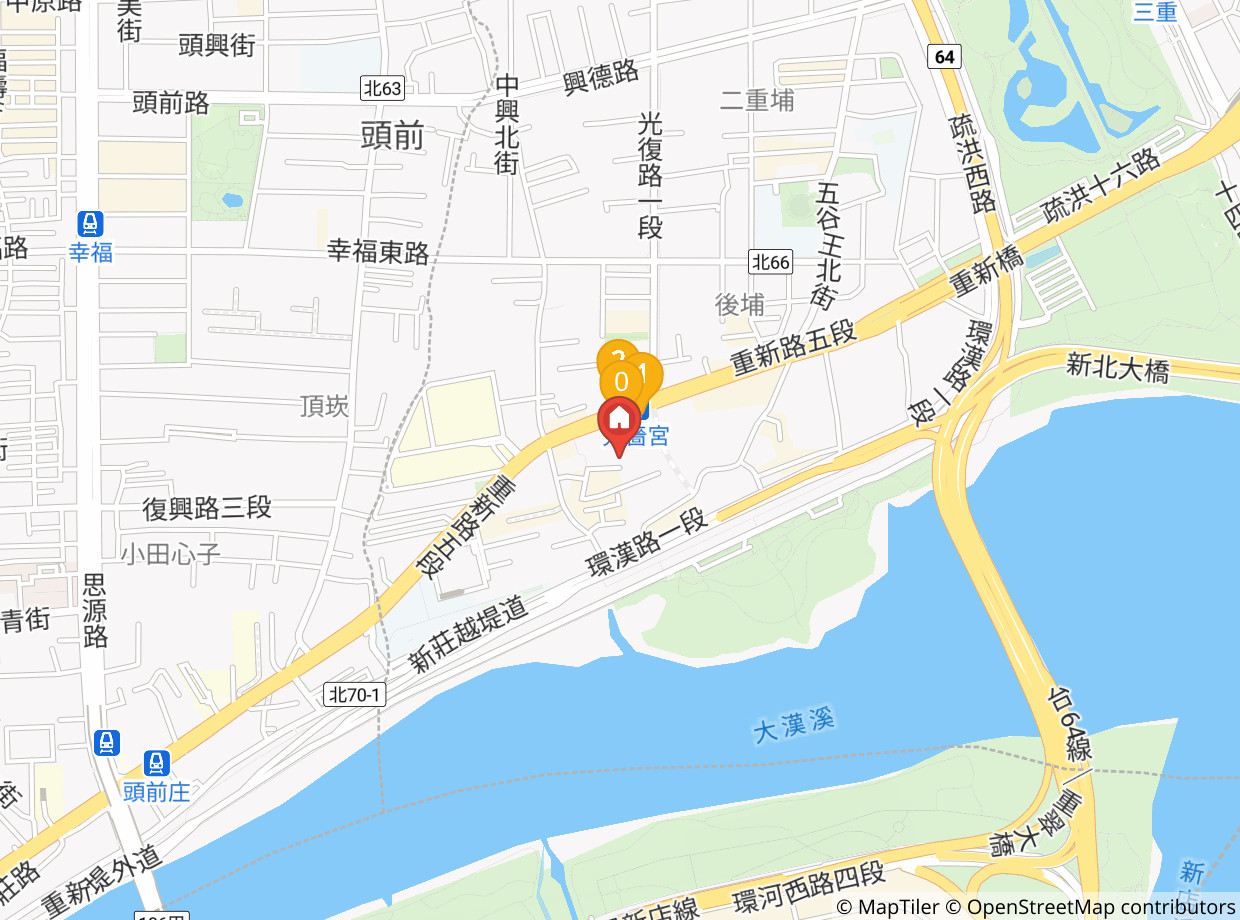Open the MapTiler attribution link

pyautogui.click(x=887, y=907)
